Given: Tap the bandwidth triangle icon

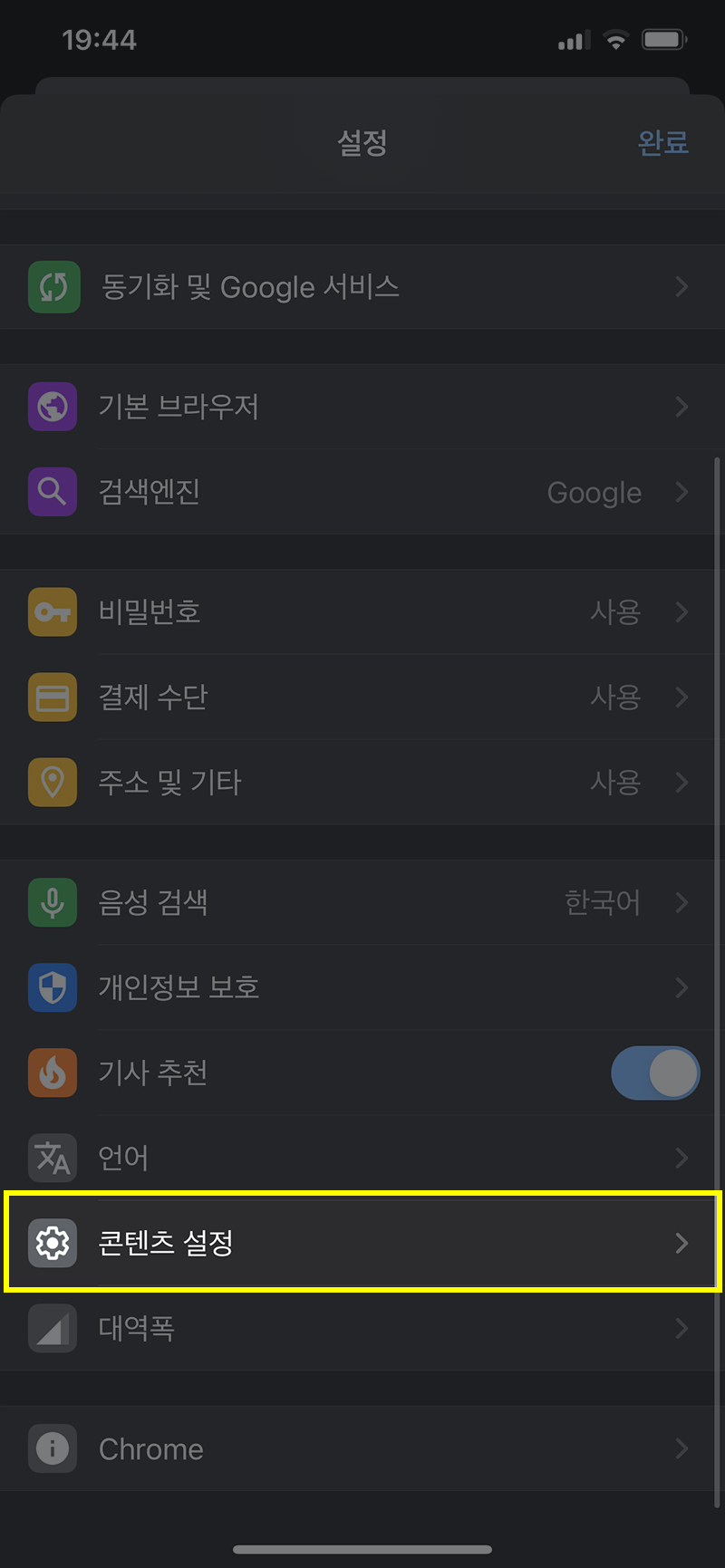Looking at the screenshot, I should [x=53, y=1328].
